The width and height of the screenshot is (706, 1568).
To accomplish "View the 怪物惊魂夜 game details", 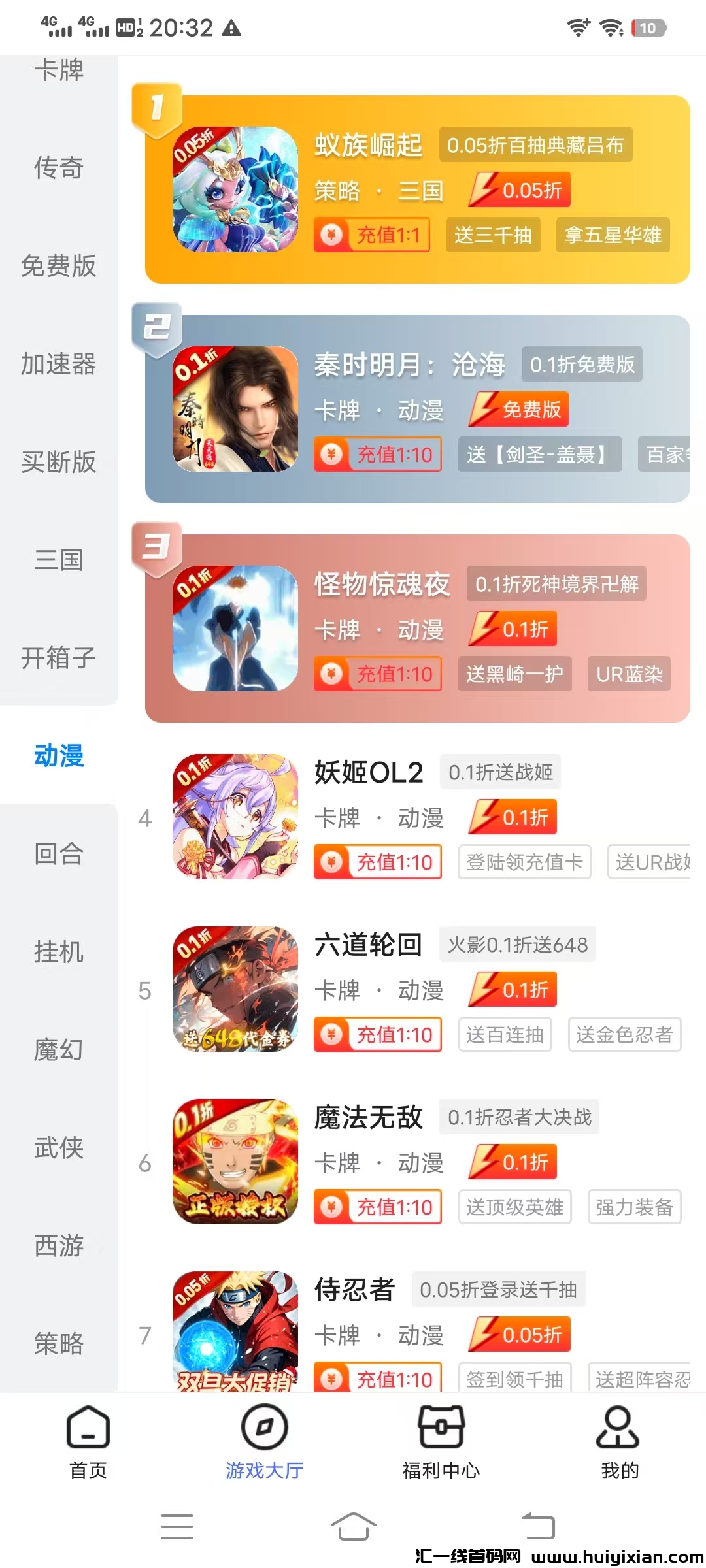I will click(382, 584).
